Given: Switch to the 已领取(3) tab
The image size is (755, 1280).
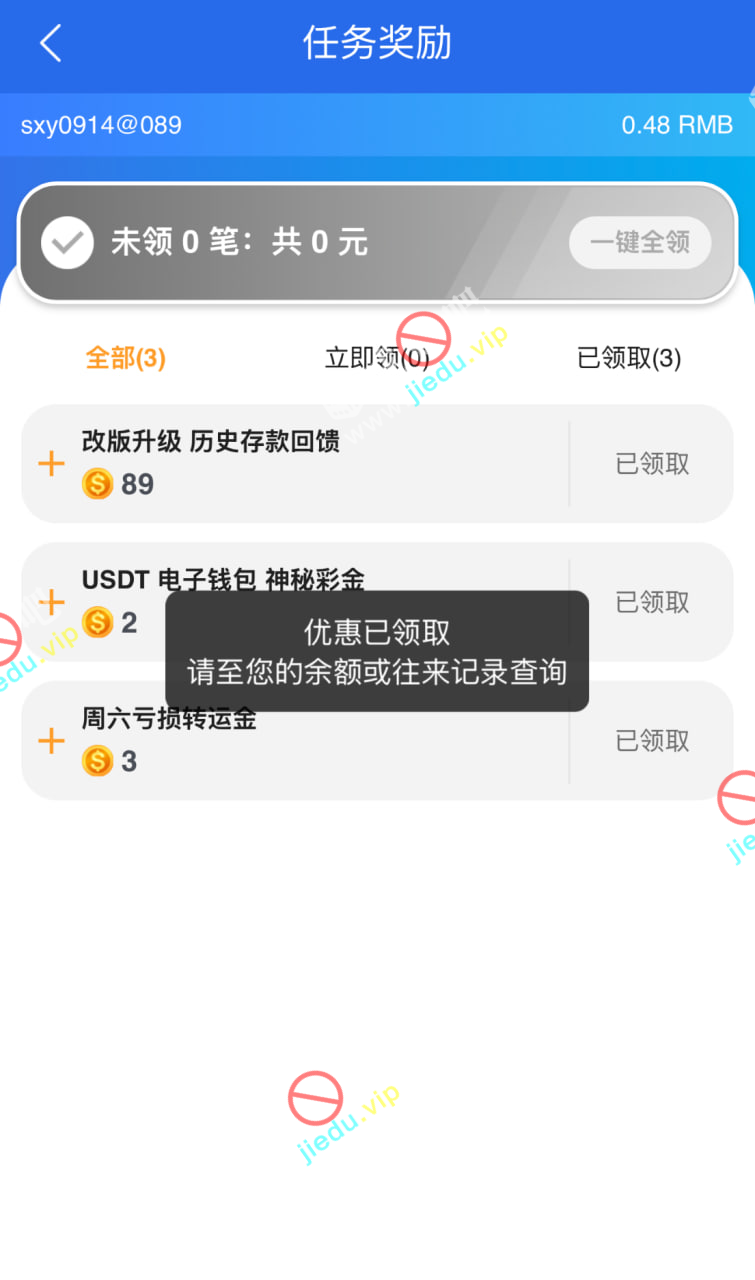Looking at the screenshot, I should [629, 358].
